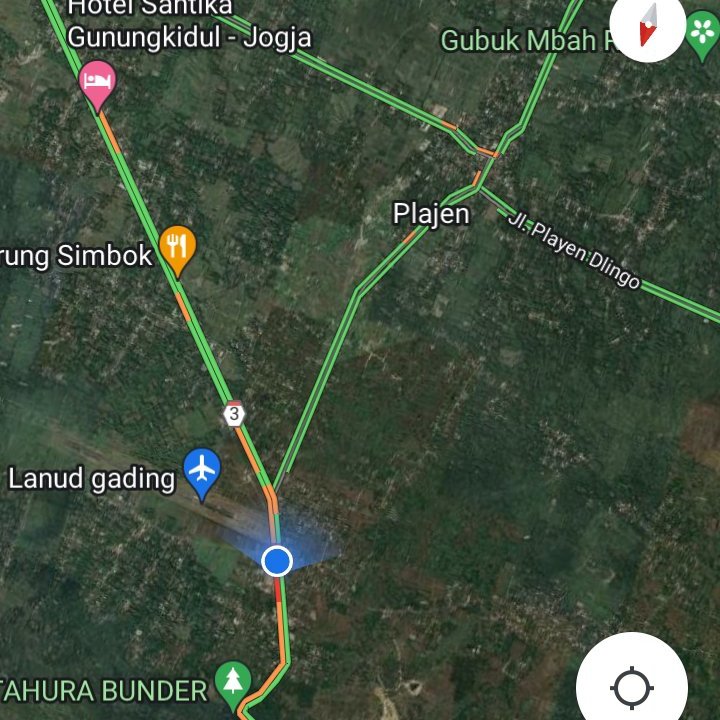The width and height of the screenshot is (720, 720).
Task: Center the map on my location
Action: tap(631, 687)
